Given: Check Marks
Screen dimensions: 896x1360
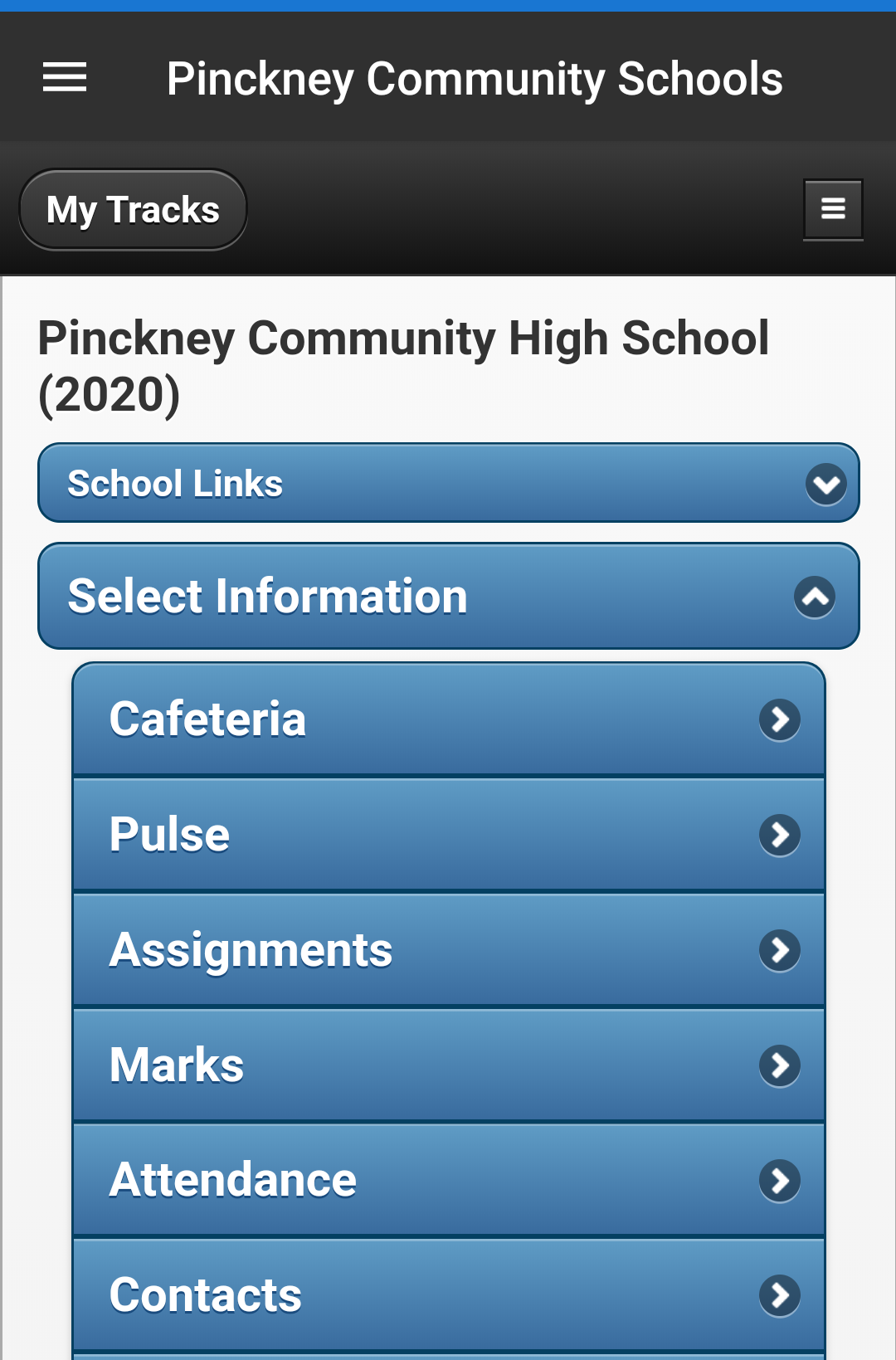Looking at the screenshot, I should (x=448, y=1065).
